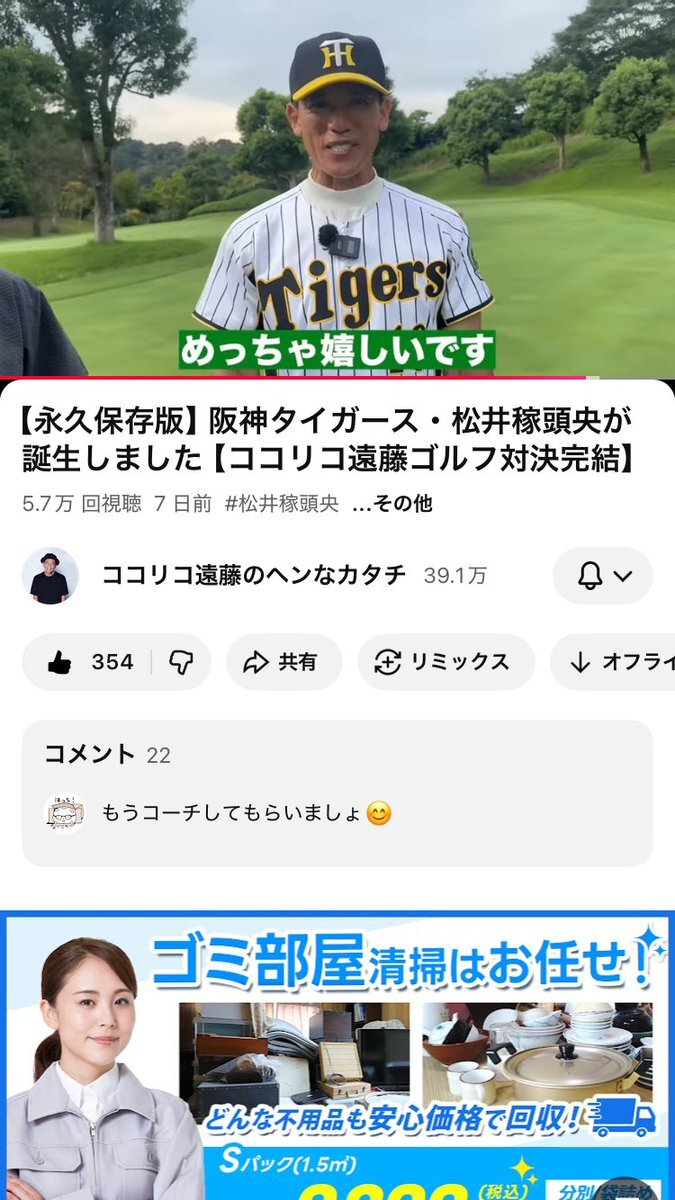Share this video via 共有 button
675x1200 pixels.
point(283,662)
